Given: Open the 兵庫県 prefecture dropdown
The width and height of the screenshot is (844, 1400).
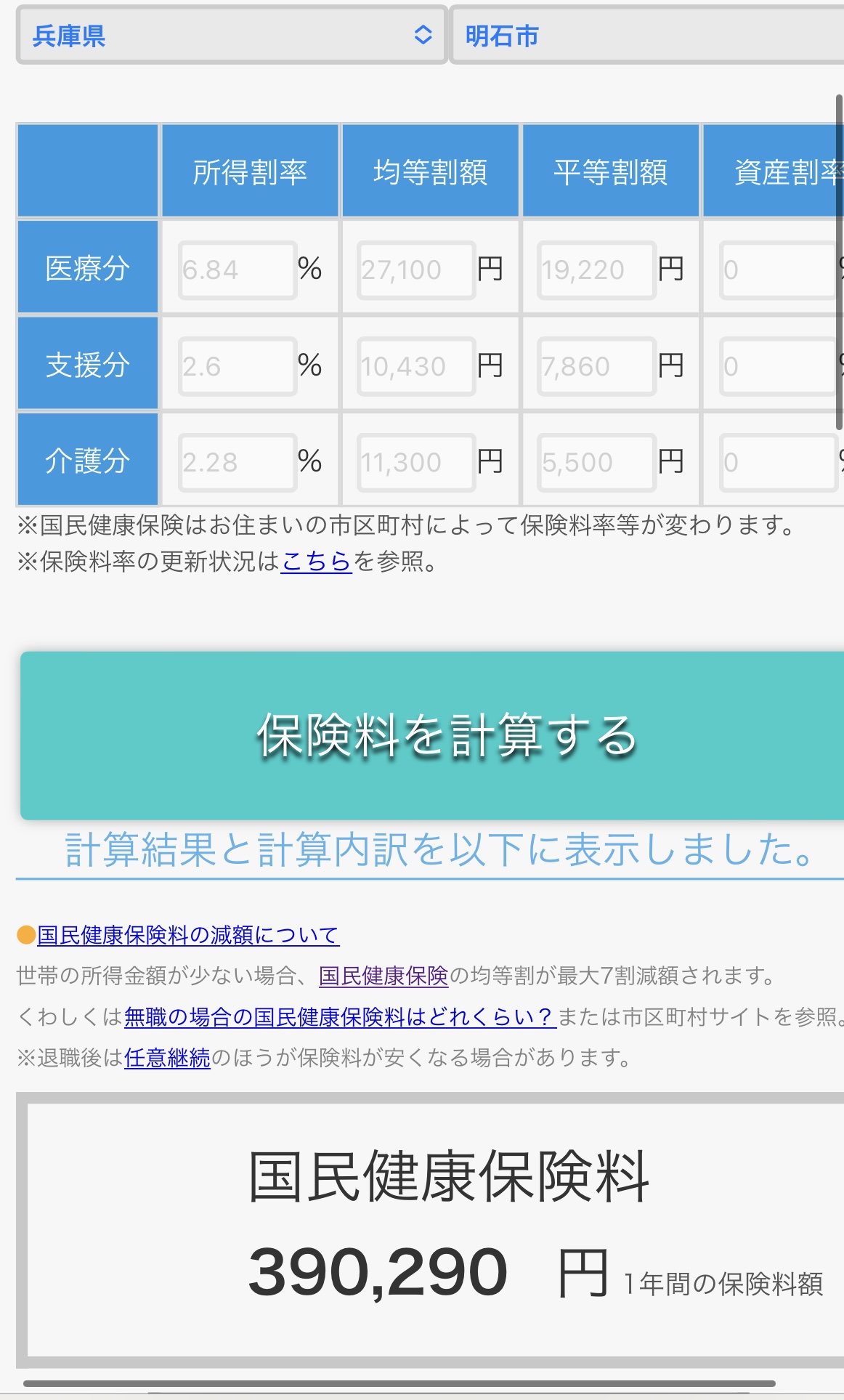Looking at the screenshot, I should pos(231,36).
